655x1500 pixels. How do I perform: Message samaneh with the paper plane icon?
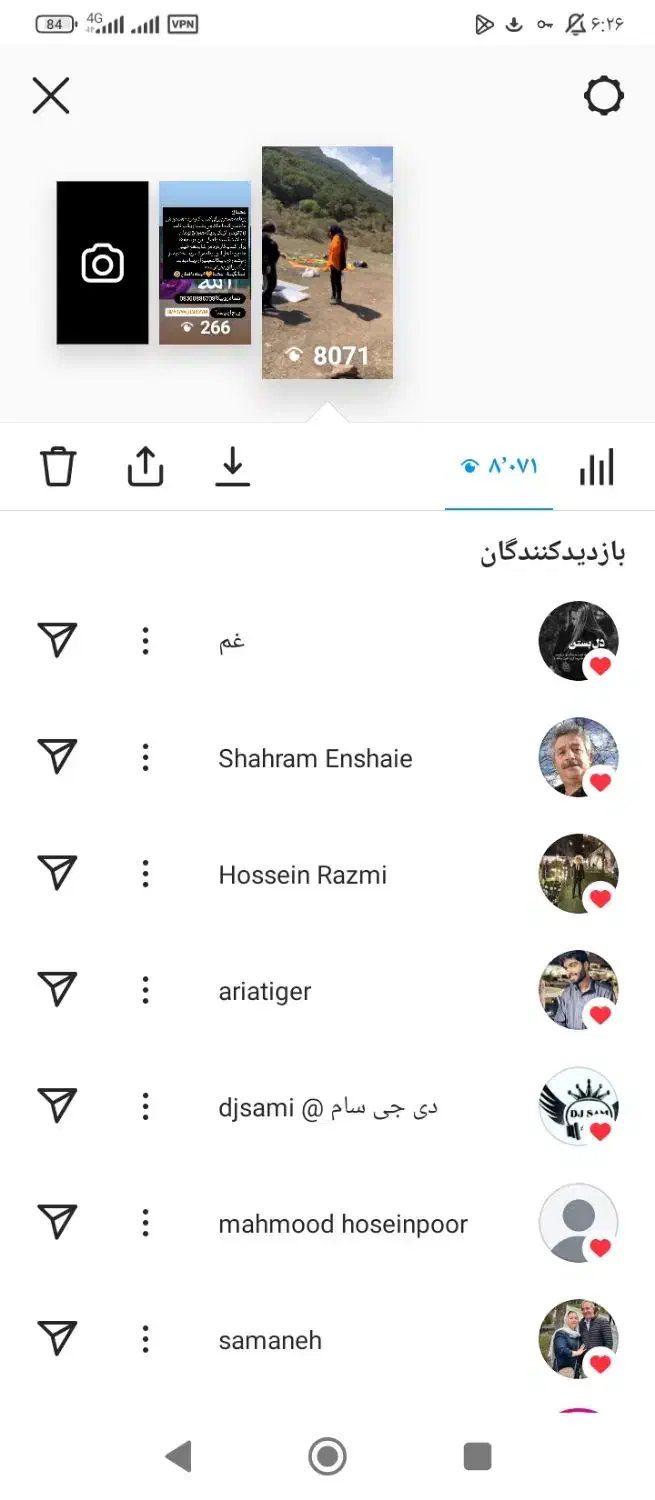[57, 1339]
